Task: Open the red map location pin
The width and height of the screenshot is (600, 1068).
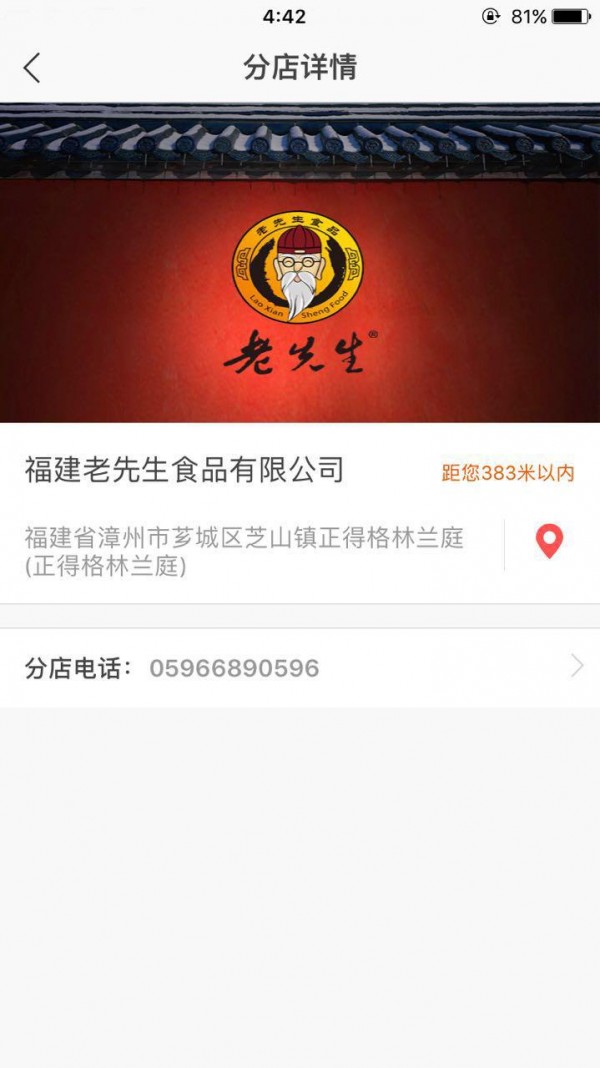Action: pos(549,542)
